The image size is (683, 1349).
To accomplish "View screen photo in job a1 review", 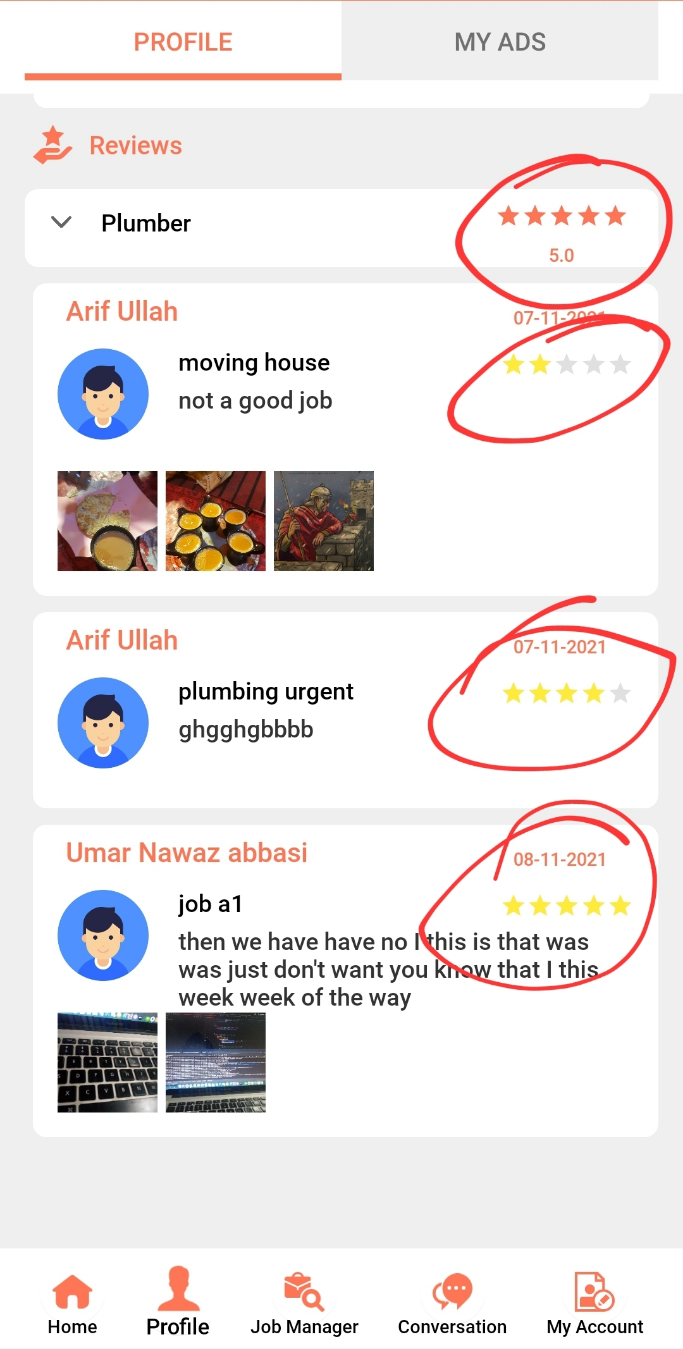I will pyautogui.click(x=216, y=1062).
